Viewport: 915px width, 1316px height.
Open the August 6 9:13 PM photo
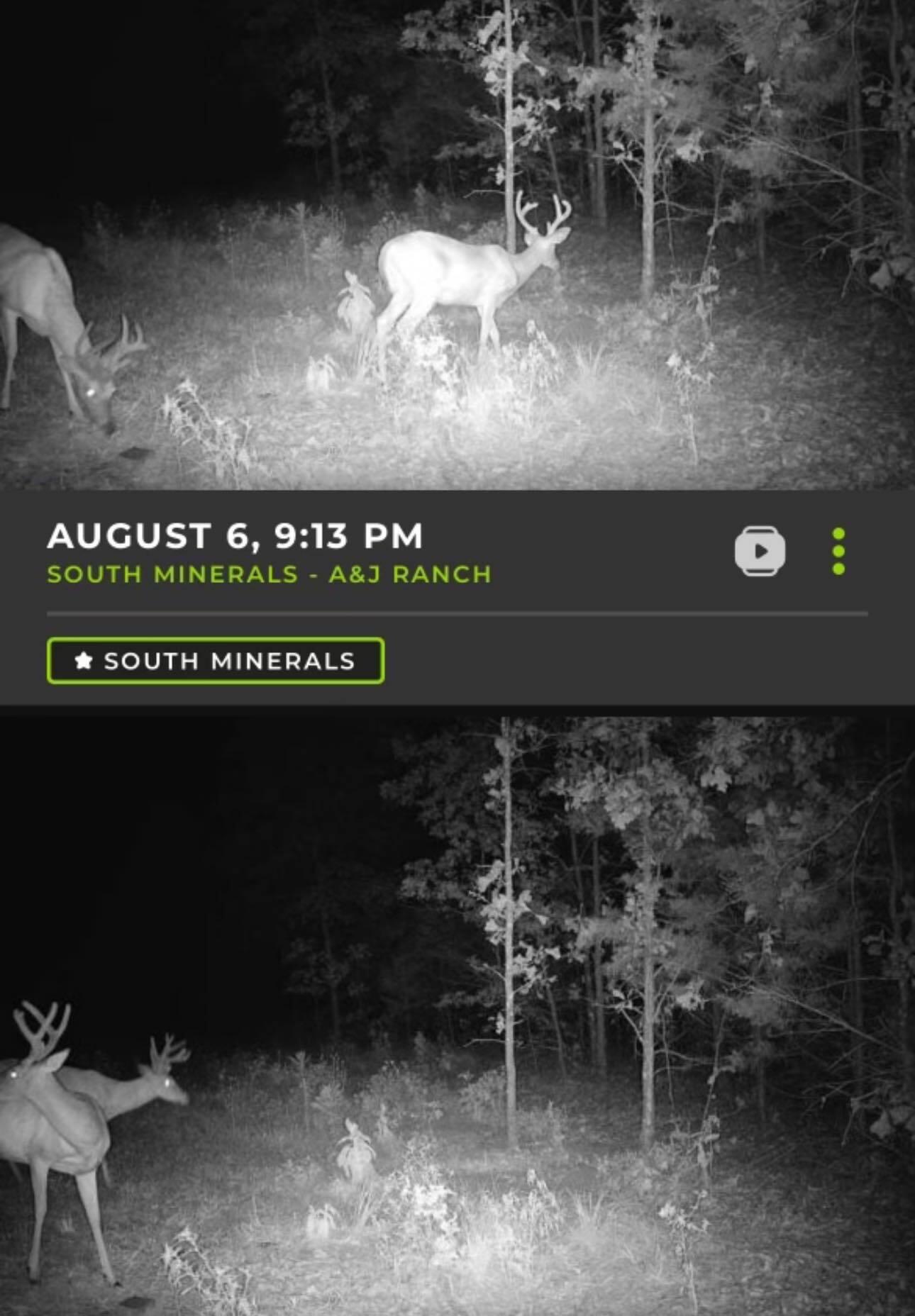[x=457, y=245]
